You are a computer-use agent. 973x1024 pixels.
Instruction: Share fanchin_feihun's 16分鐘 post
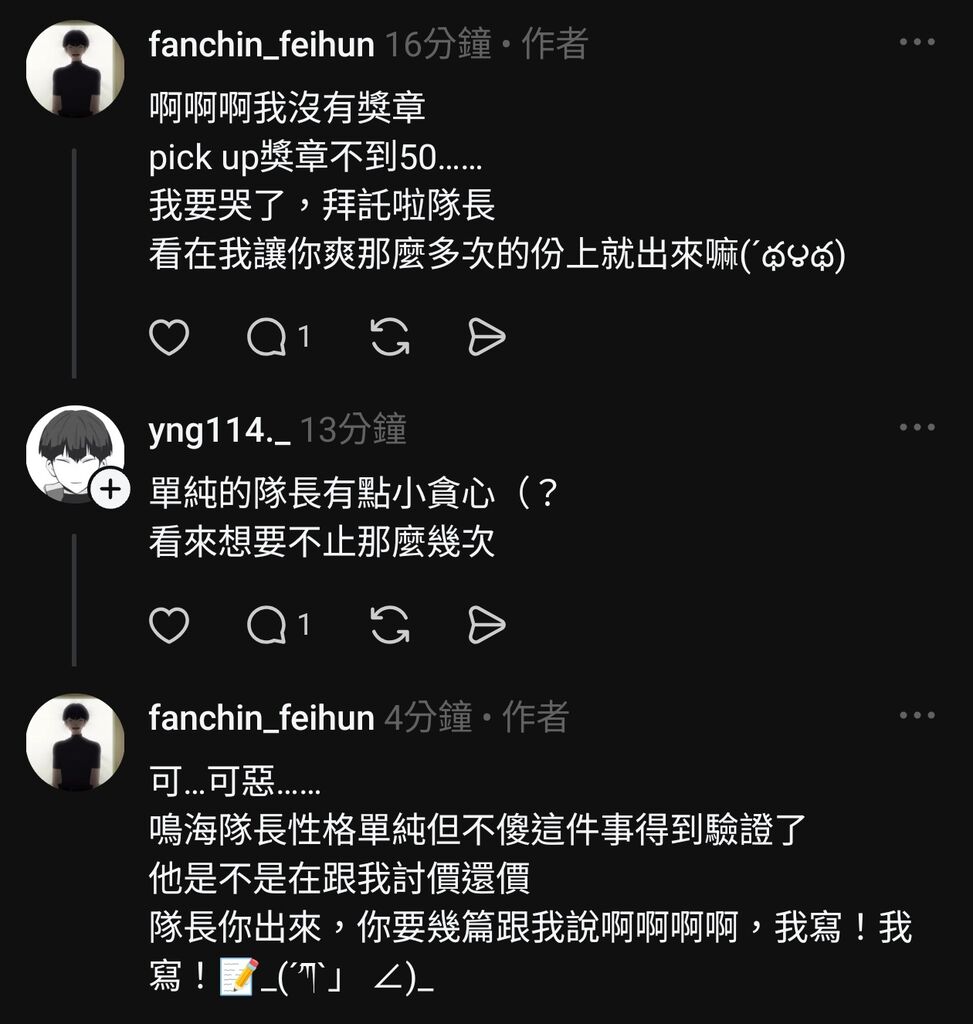[487, 338]
